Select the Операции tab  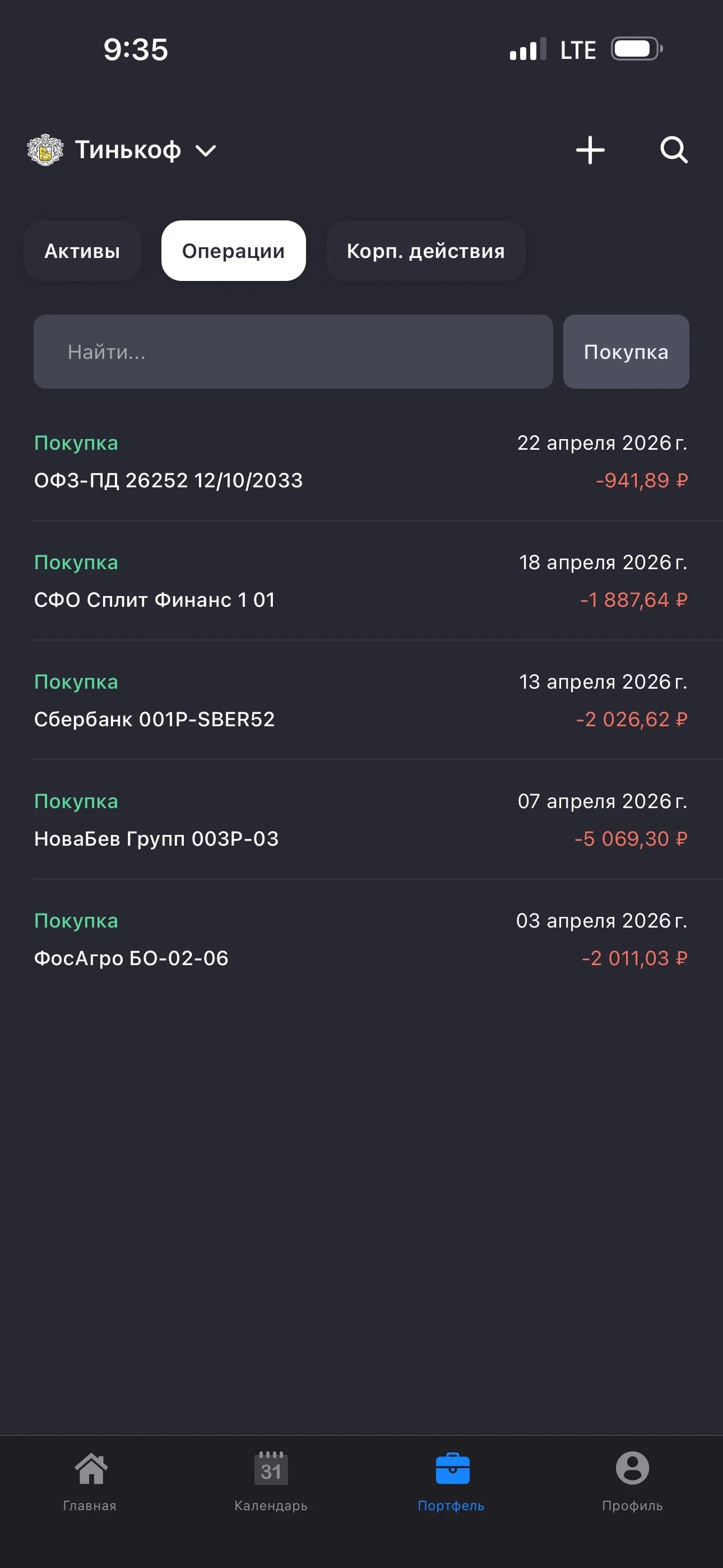[234, 251]
